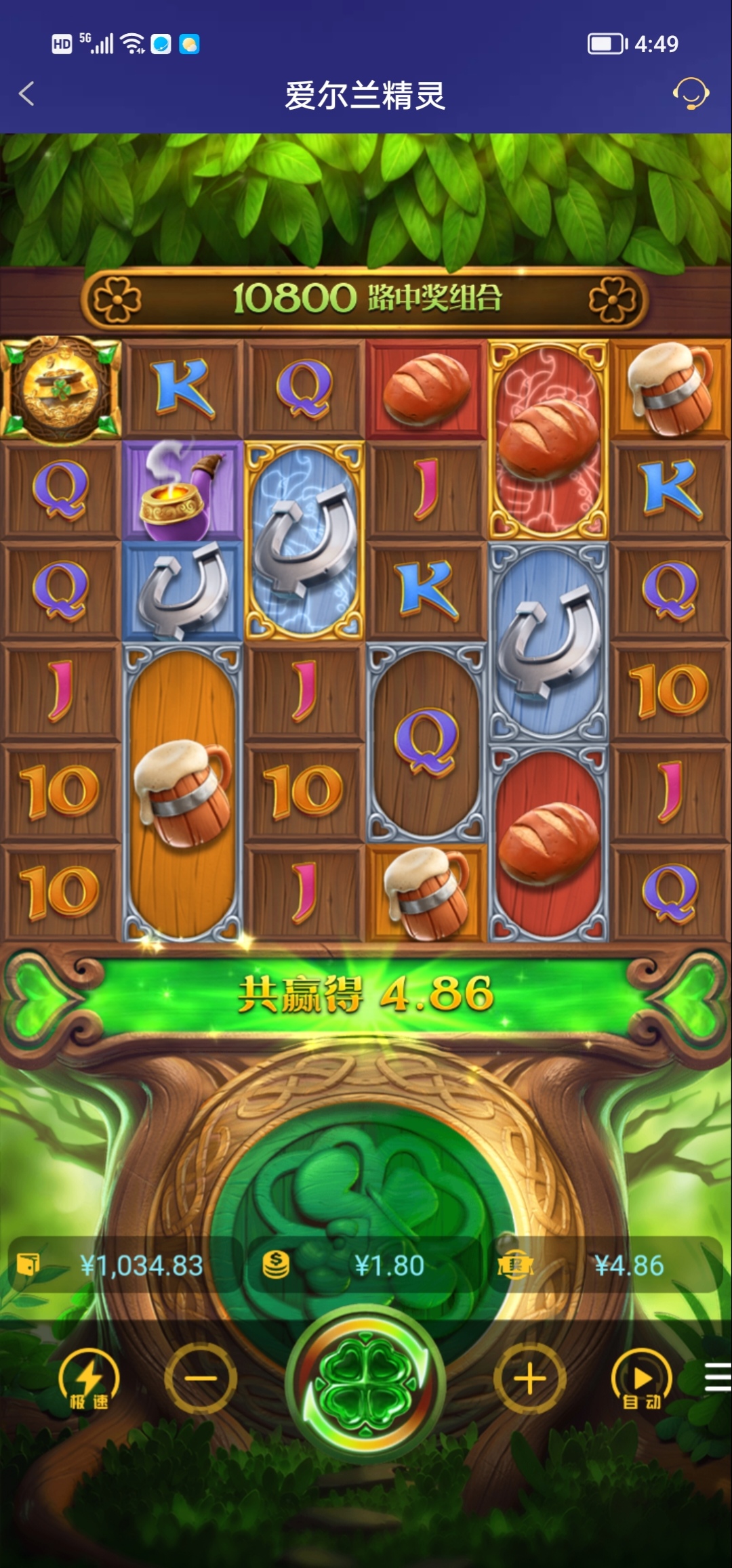Increase the bet with the plus button
This screenshot has width=732, height=1568.
[529, 1379]
